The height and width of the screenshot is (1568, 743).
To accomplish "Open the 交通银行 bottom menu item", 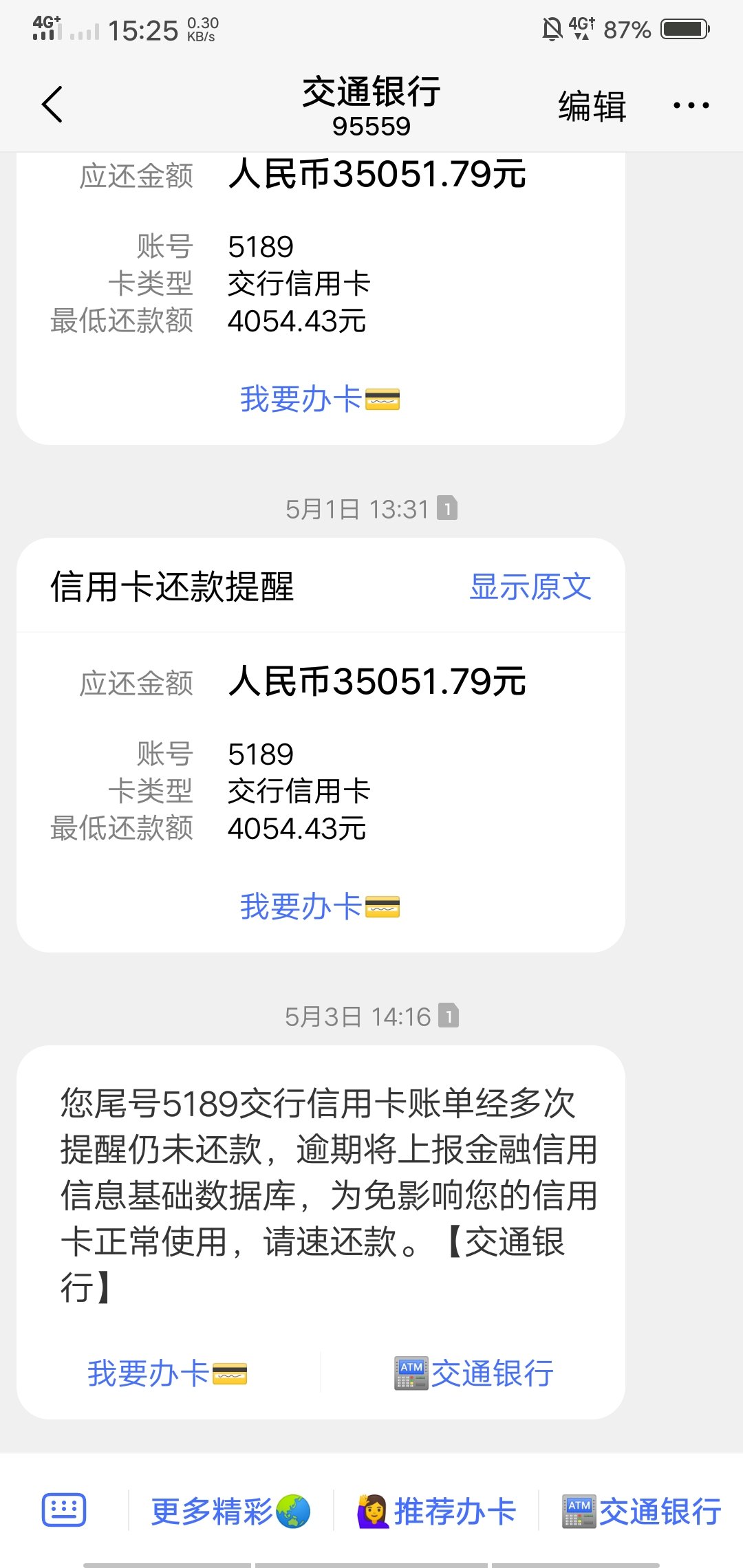I will click(x=641, y=1512).
